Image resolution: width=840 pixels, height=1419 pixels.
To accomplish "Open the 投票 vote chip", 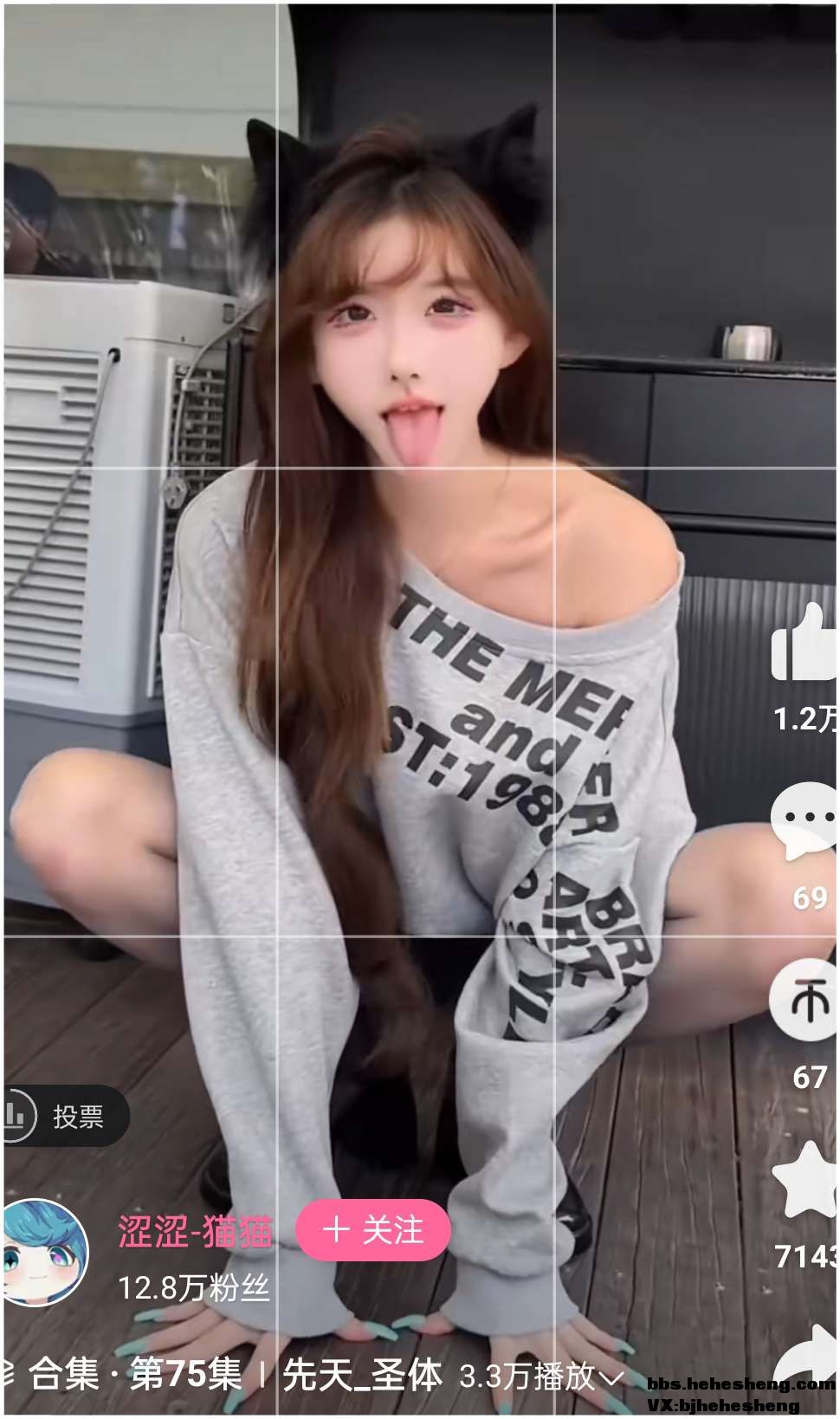I will point(65,1116).
